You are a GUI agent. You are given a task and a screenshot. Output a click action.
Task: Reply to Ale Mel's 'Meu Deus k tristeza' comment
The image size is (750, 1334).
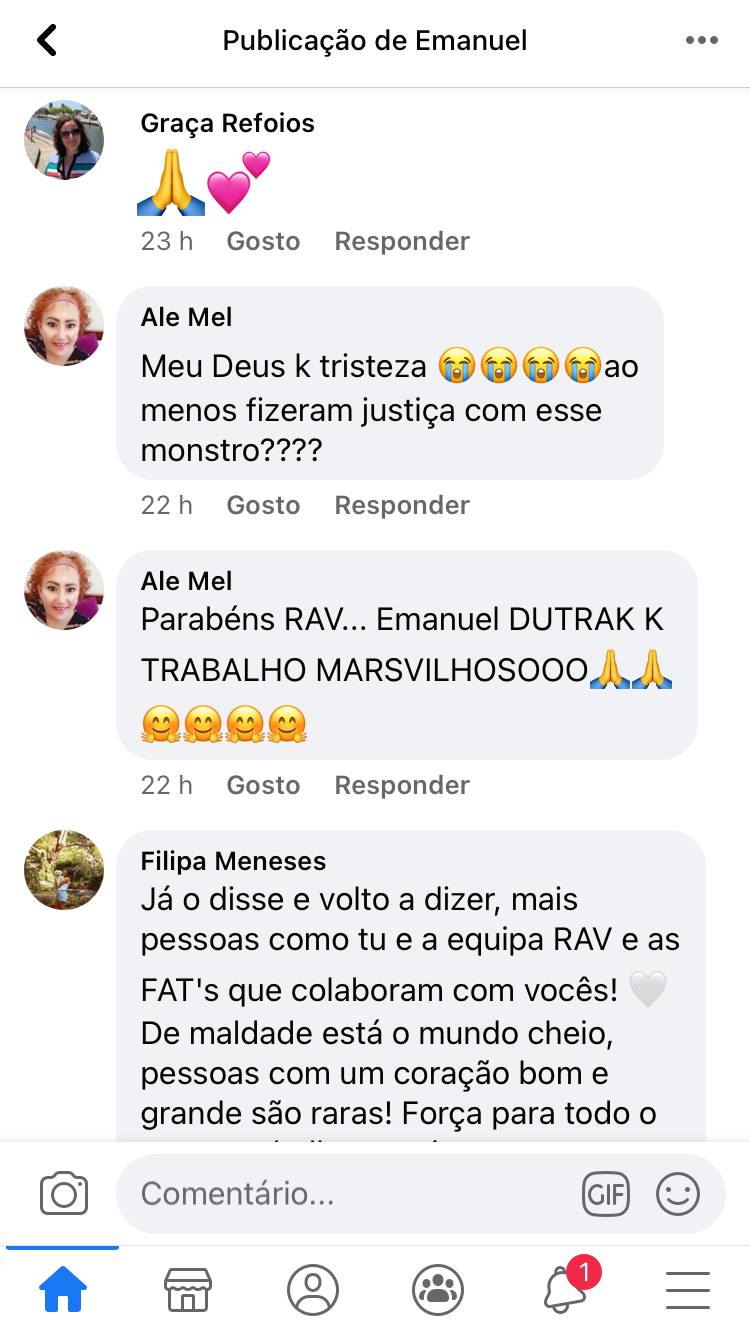click(402, 505)
